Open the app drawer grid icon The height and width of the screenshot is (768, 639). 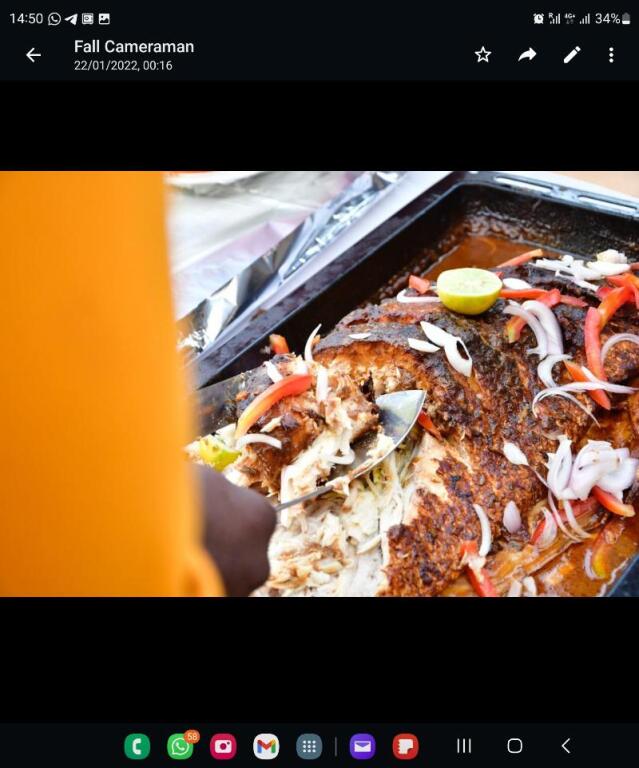click(309, 746)
